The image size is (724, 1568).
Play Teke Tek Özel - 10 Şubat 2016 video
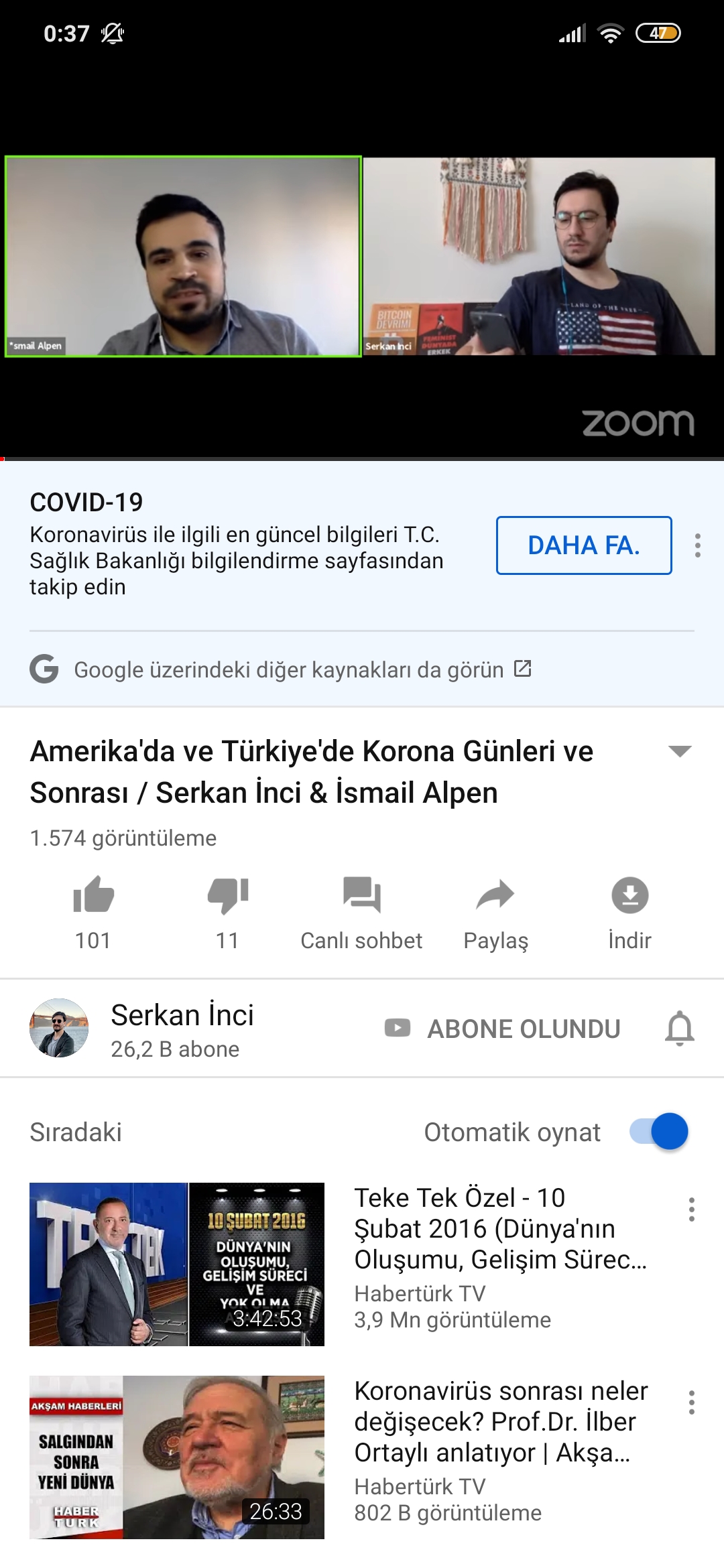177,1264
